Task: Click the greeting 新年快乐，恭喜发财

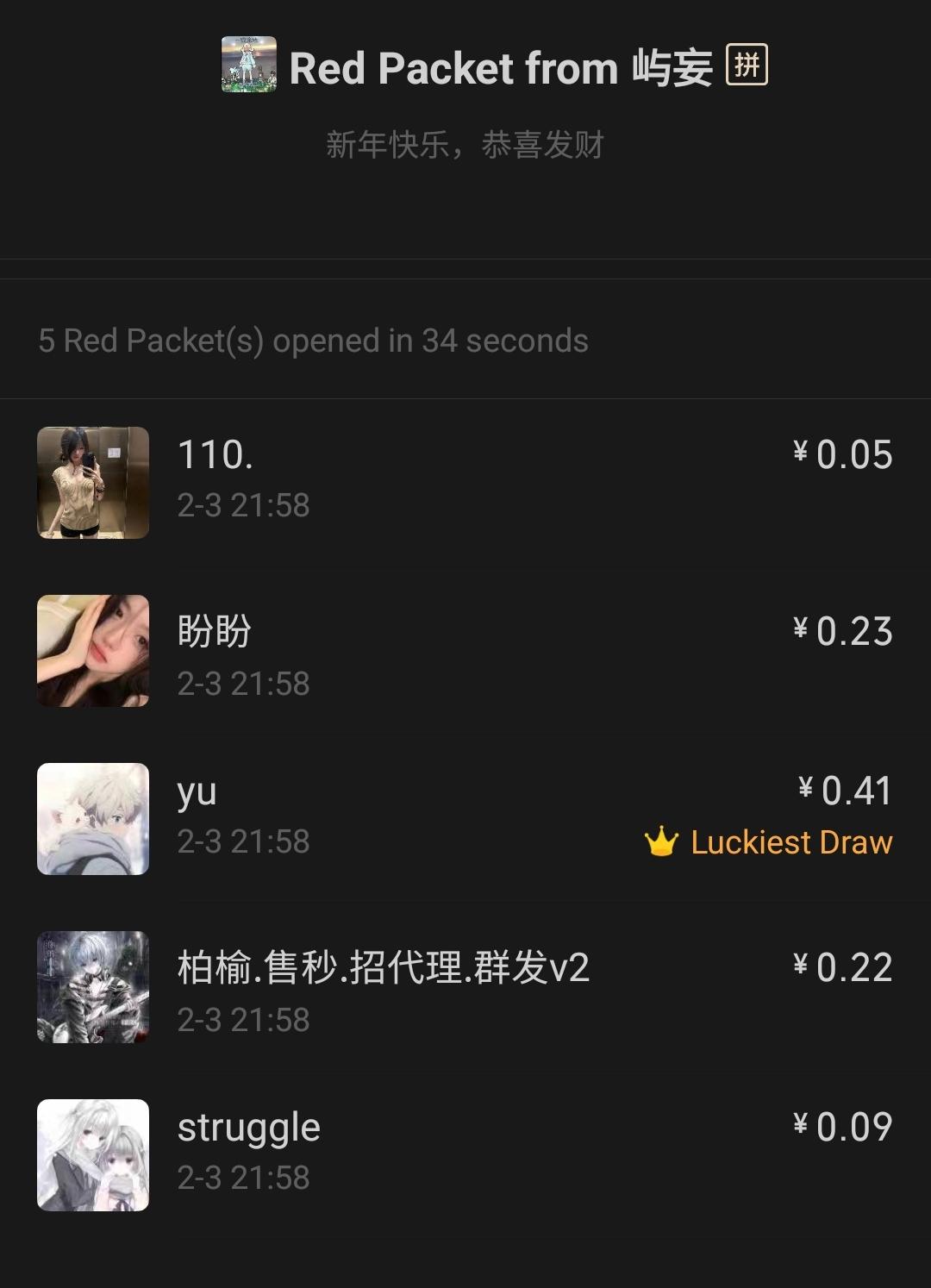Action: pos(465,145)
